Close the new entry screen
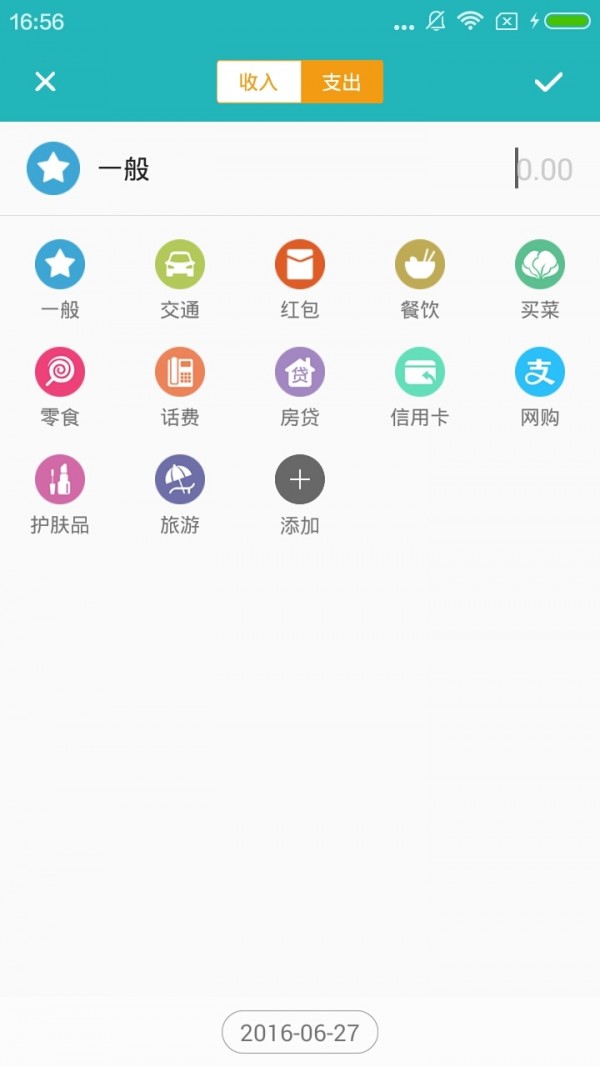This screenshot has height=1067, width=600. [x=45, y=82]
